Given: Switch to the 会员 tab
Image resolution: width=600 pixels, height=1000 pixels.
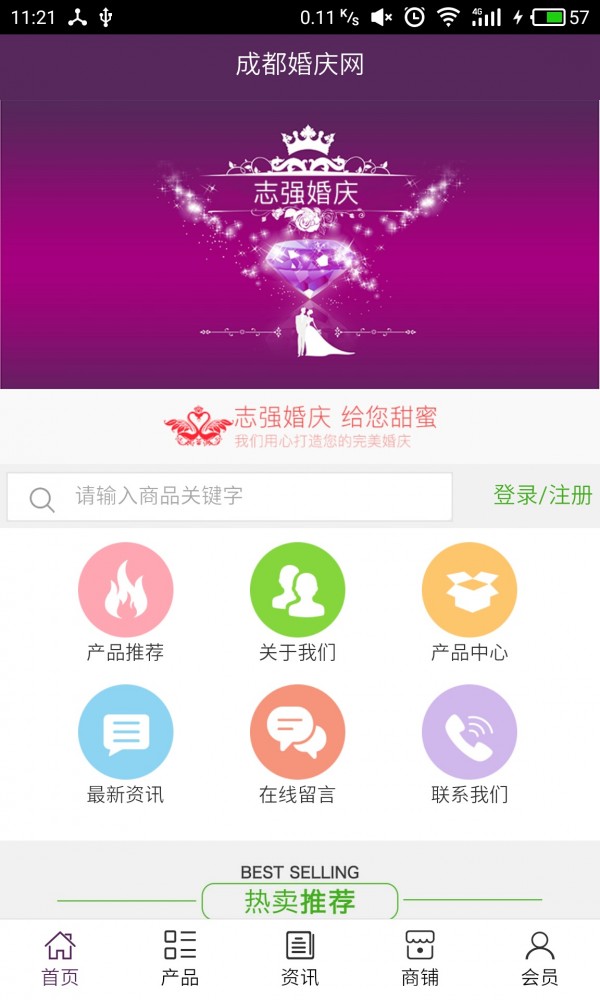Looking at the screenshot, I should [540, 959].
